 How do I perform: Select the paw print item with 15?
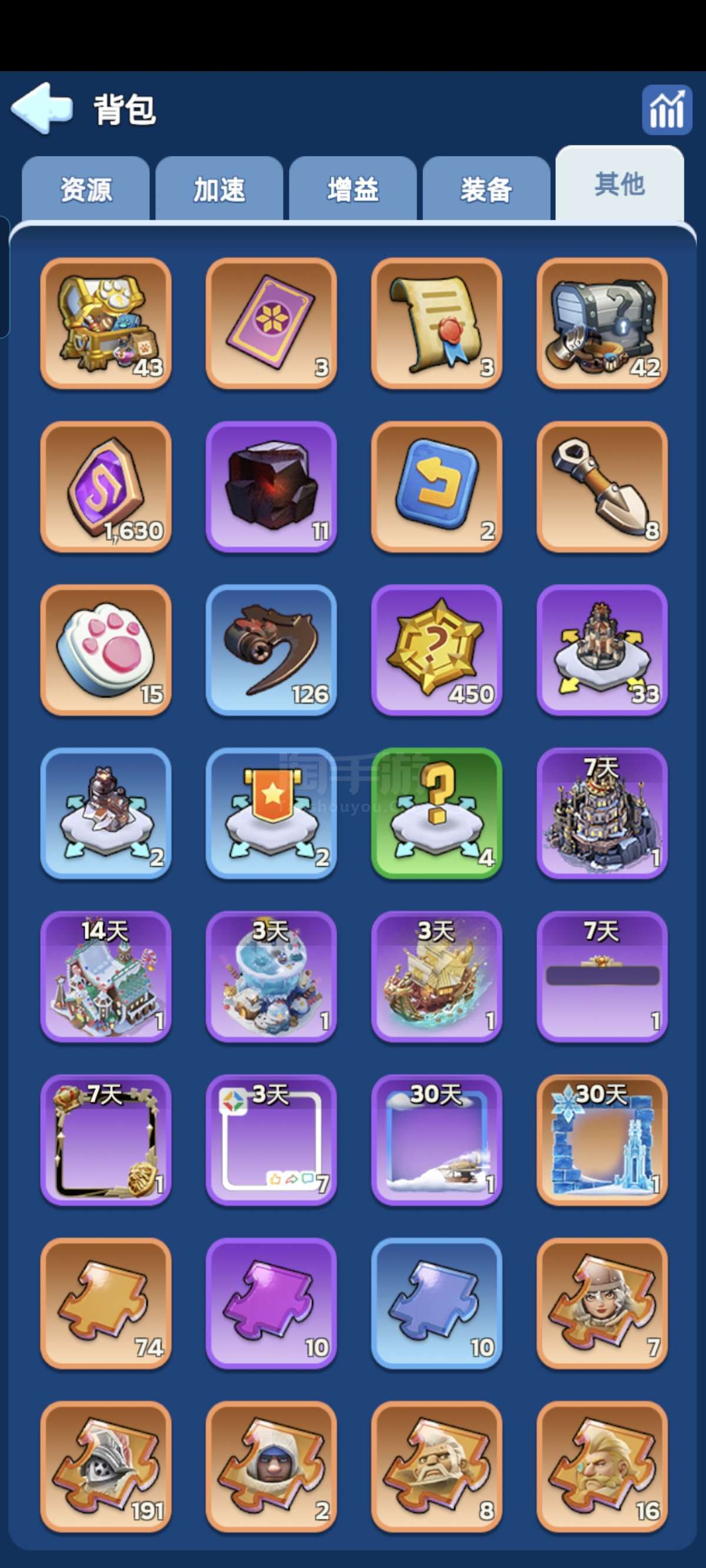point(106,649)
